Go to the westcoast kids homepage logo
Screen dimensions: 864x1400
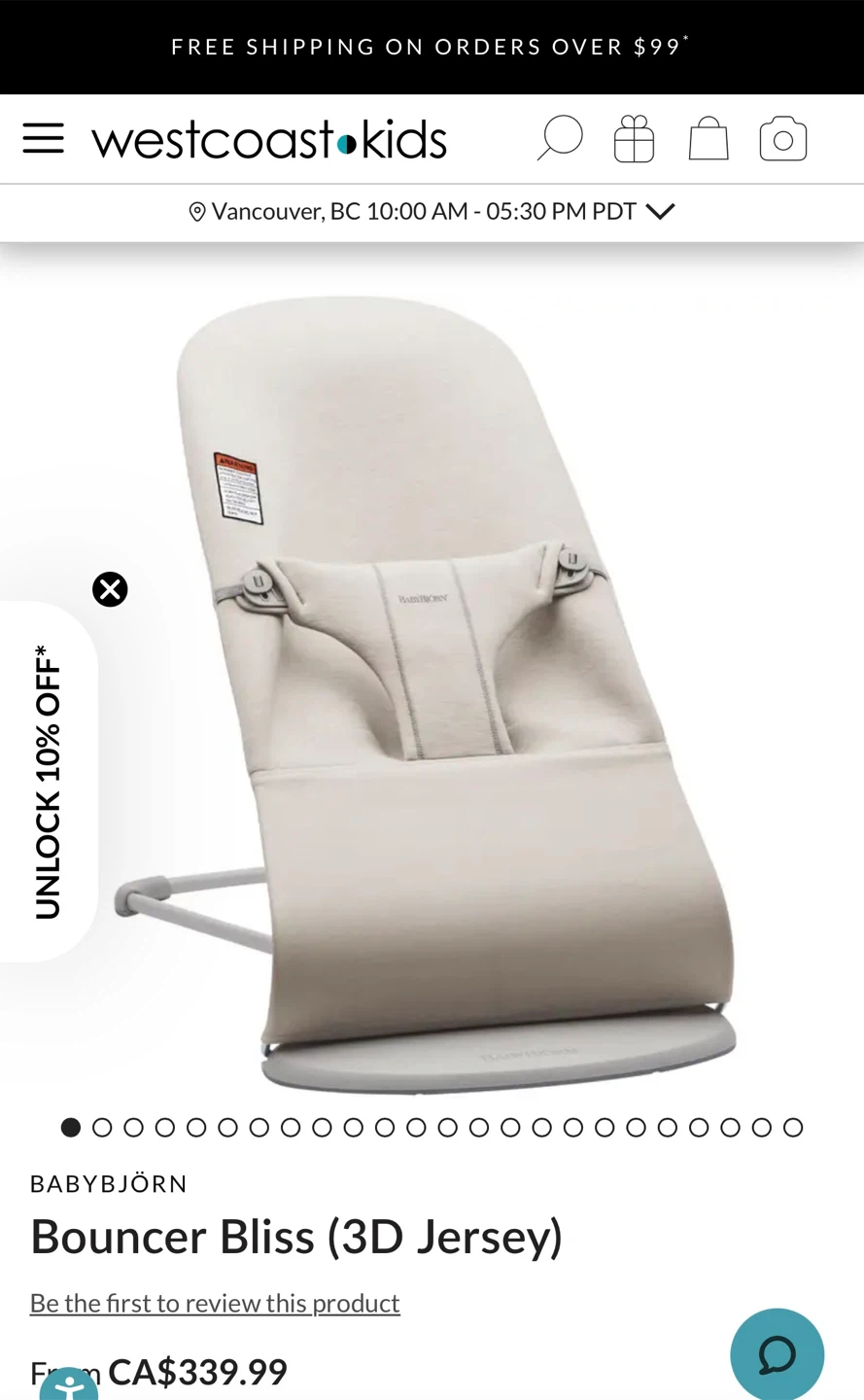click(x=269, y=140)
